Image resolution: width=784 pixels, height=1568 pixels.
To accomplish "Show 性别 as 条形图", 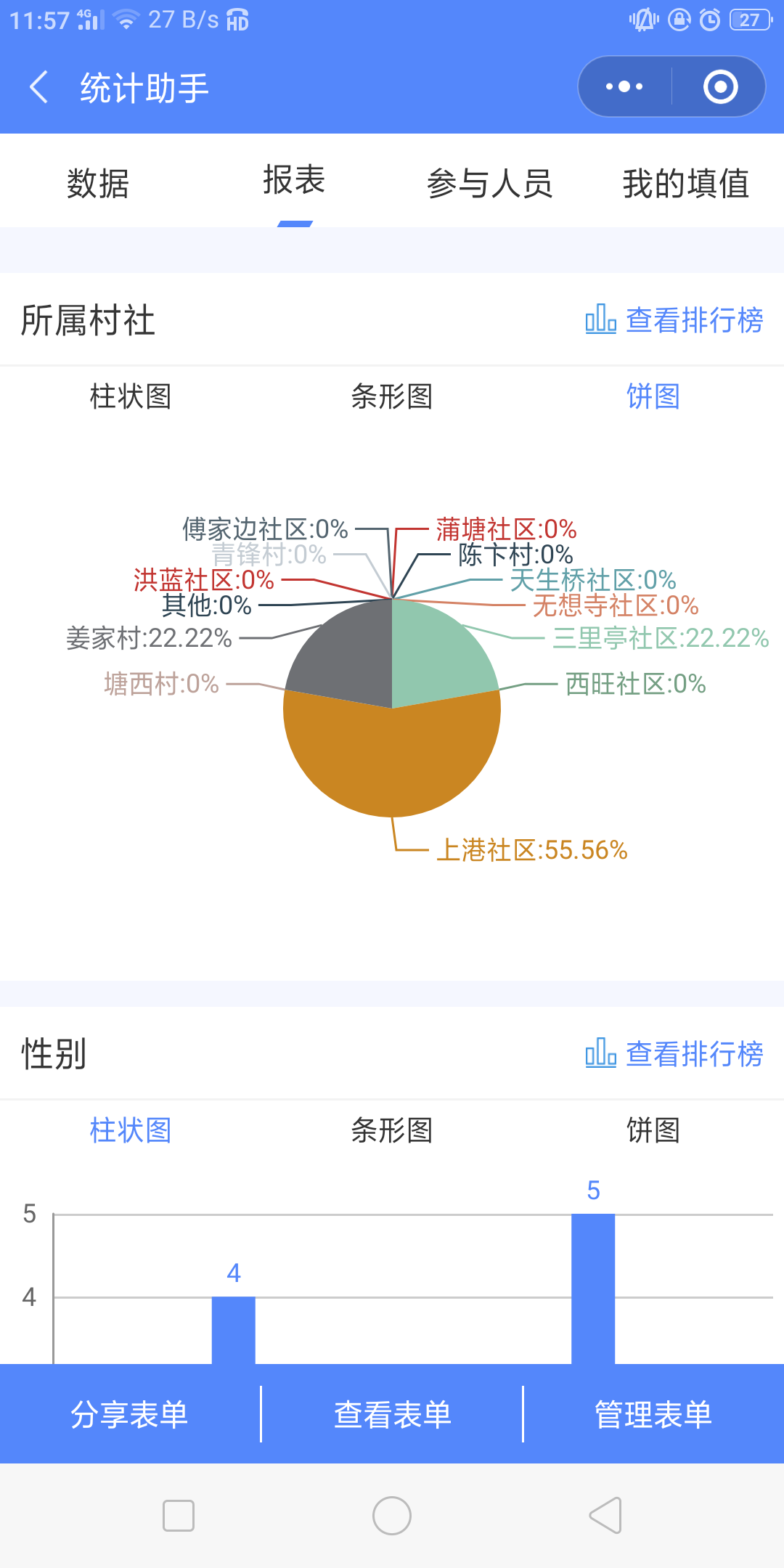I will pos(392,1130).
